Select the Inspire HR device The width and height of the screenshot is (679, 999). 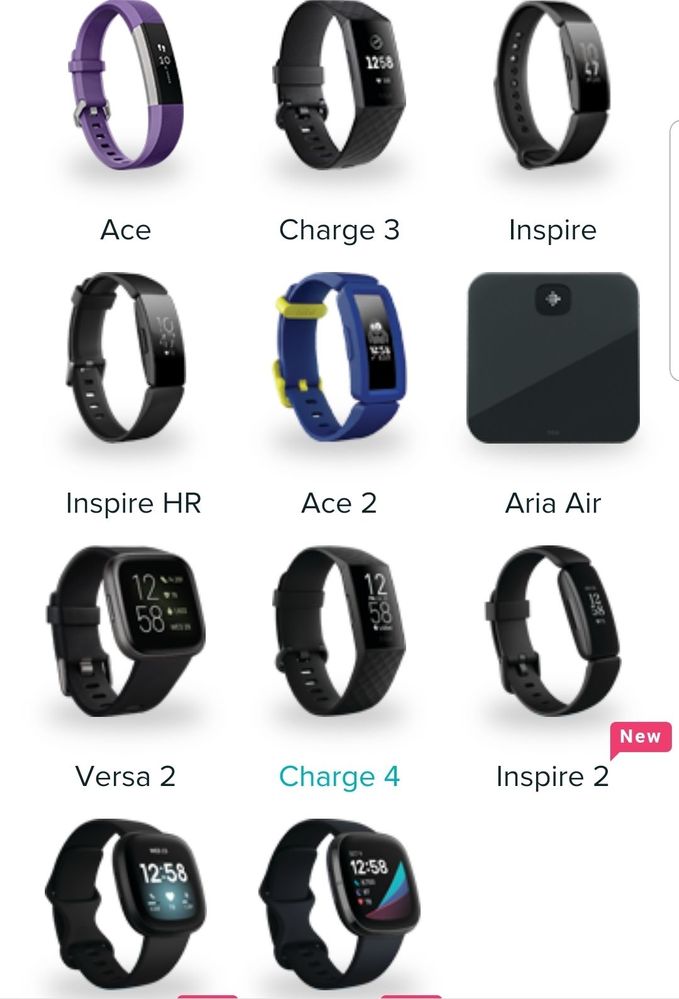(125, 370)
